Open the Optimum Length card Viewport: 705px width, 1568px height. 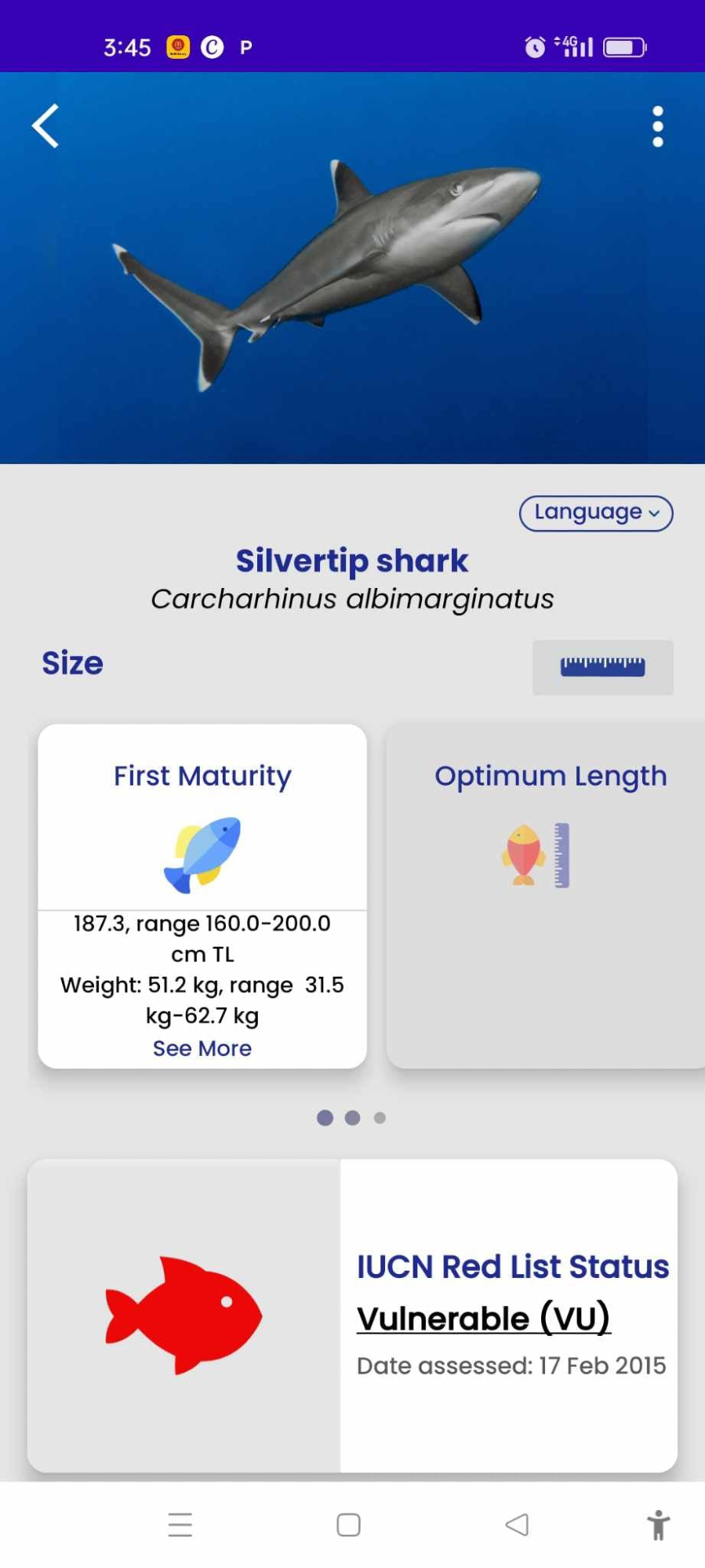(549, 894)
